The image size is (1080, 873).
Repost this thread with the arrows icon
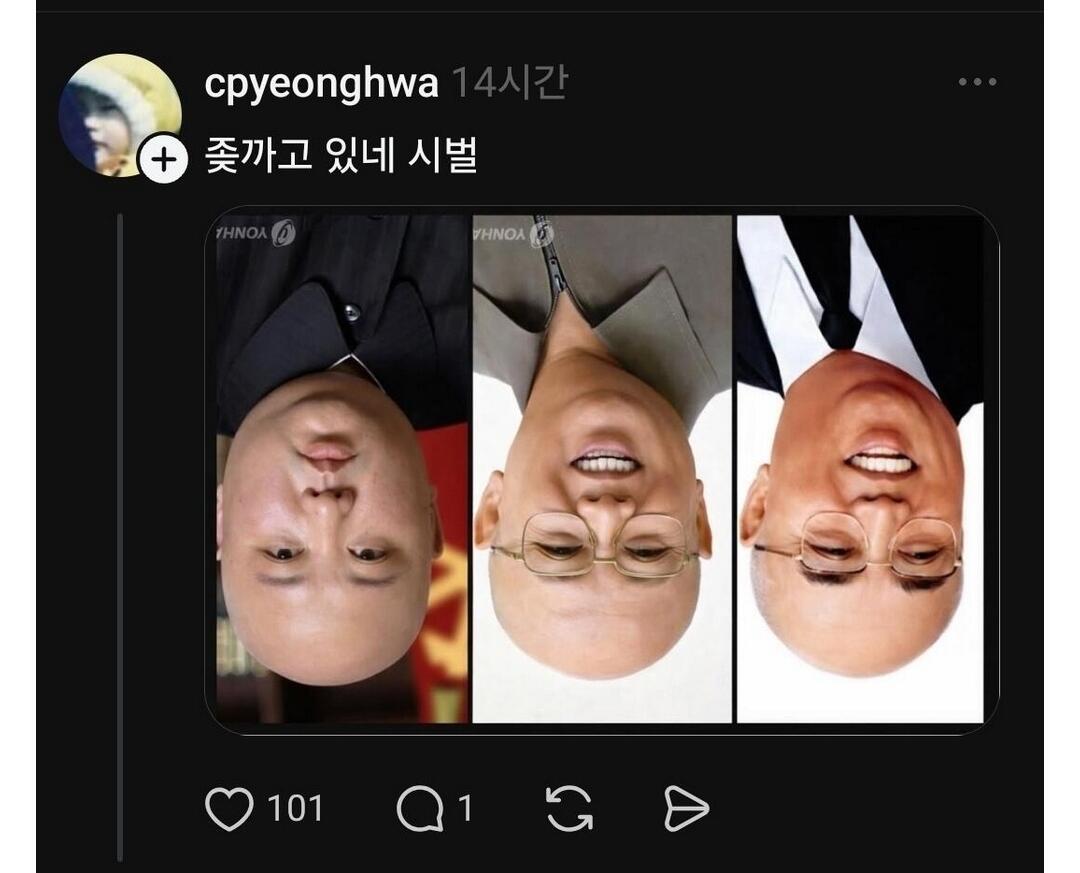coord(570,809)
